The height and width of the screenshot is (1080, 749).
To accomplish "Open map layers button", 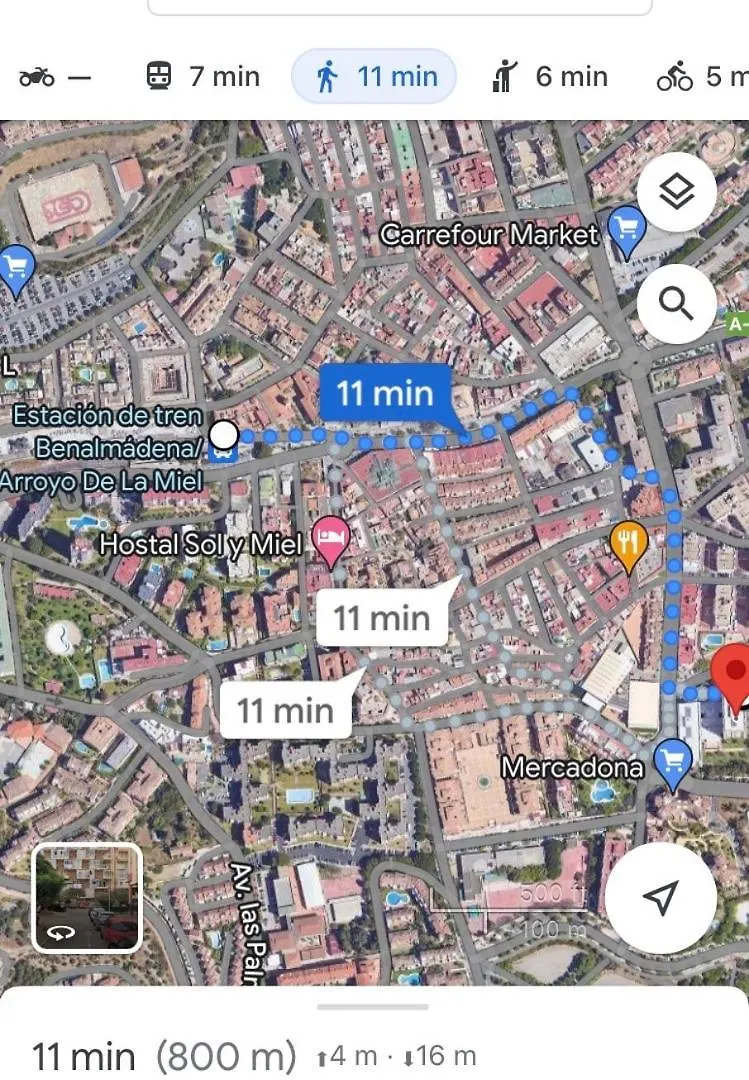I will tap(677, 194).
